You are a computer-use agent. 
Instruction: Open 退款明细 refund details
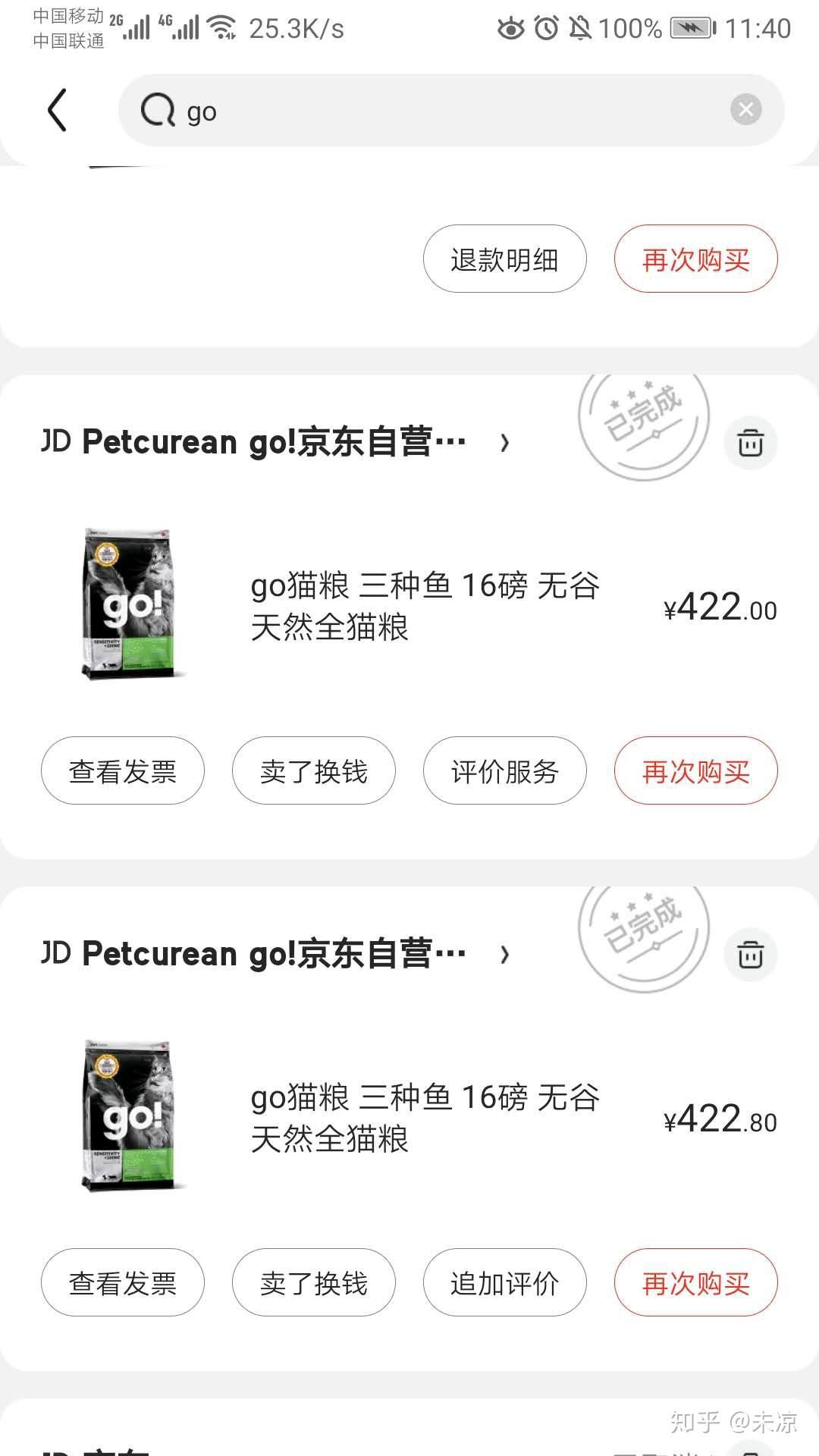(505, 259)
